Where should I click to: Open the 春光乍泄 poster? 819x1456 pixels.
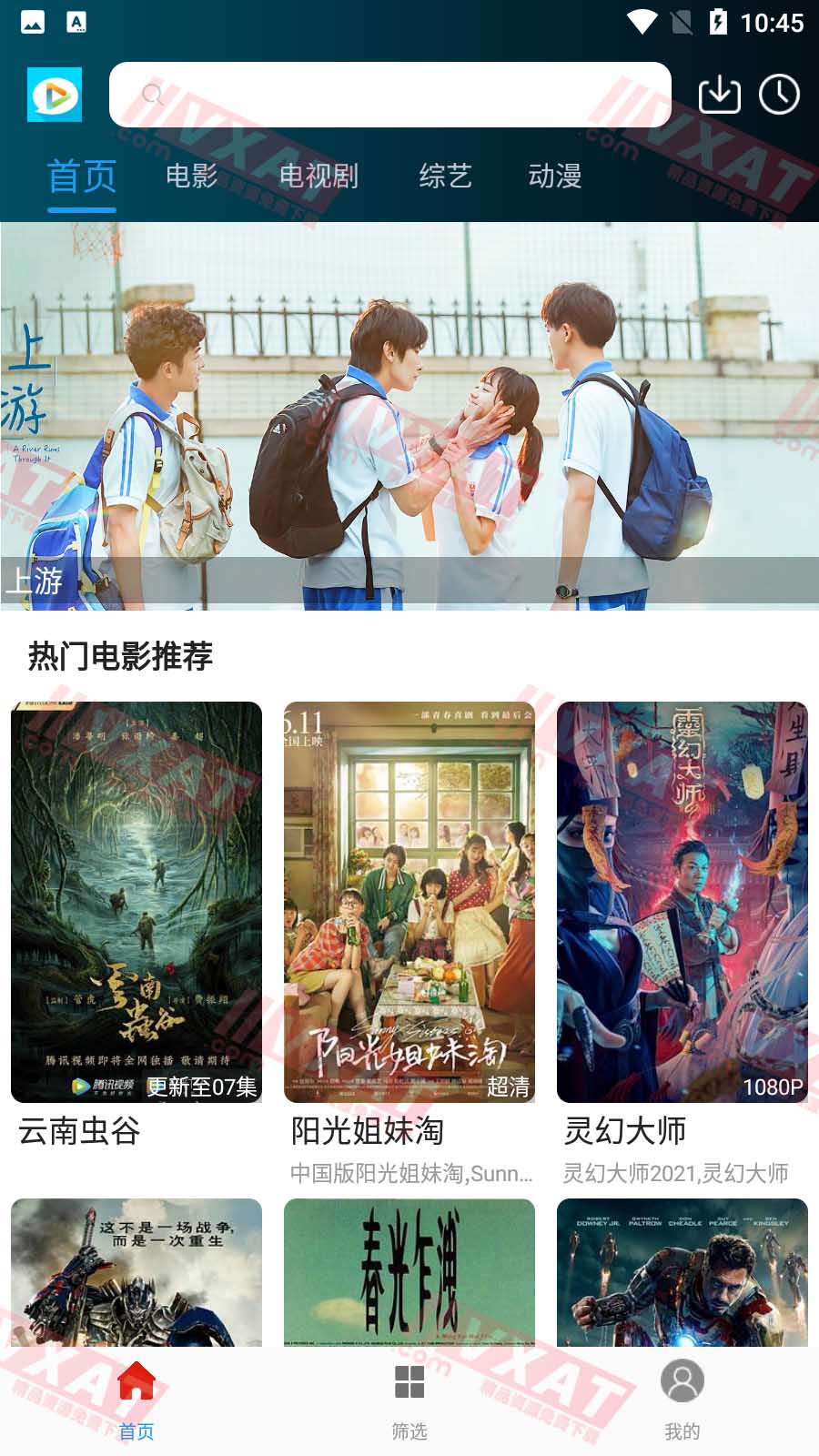pyautogui.click(x=409, y=1272)
